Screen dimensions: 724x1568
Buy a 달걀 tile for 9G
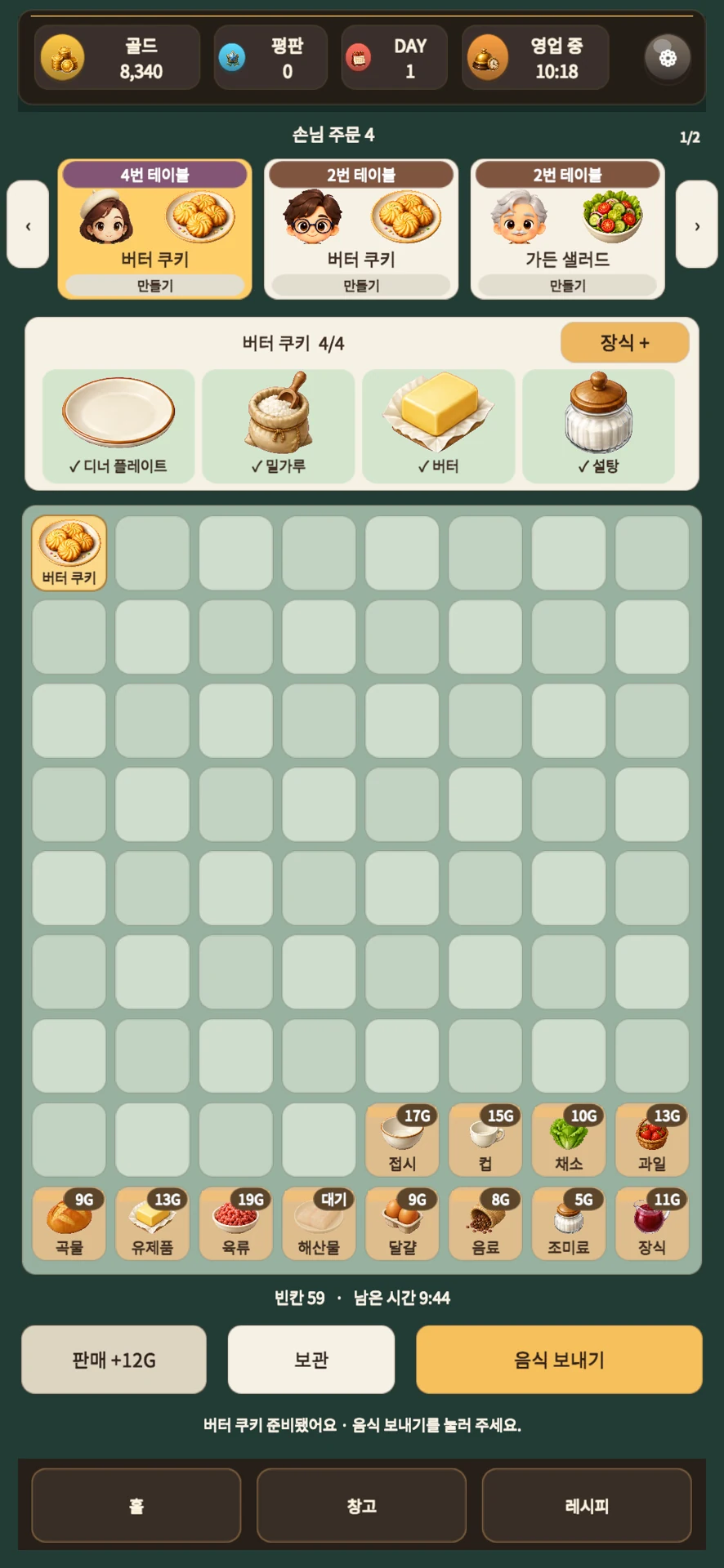tap(402, 1223)
